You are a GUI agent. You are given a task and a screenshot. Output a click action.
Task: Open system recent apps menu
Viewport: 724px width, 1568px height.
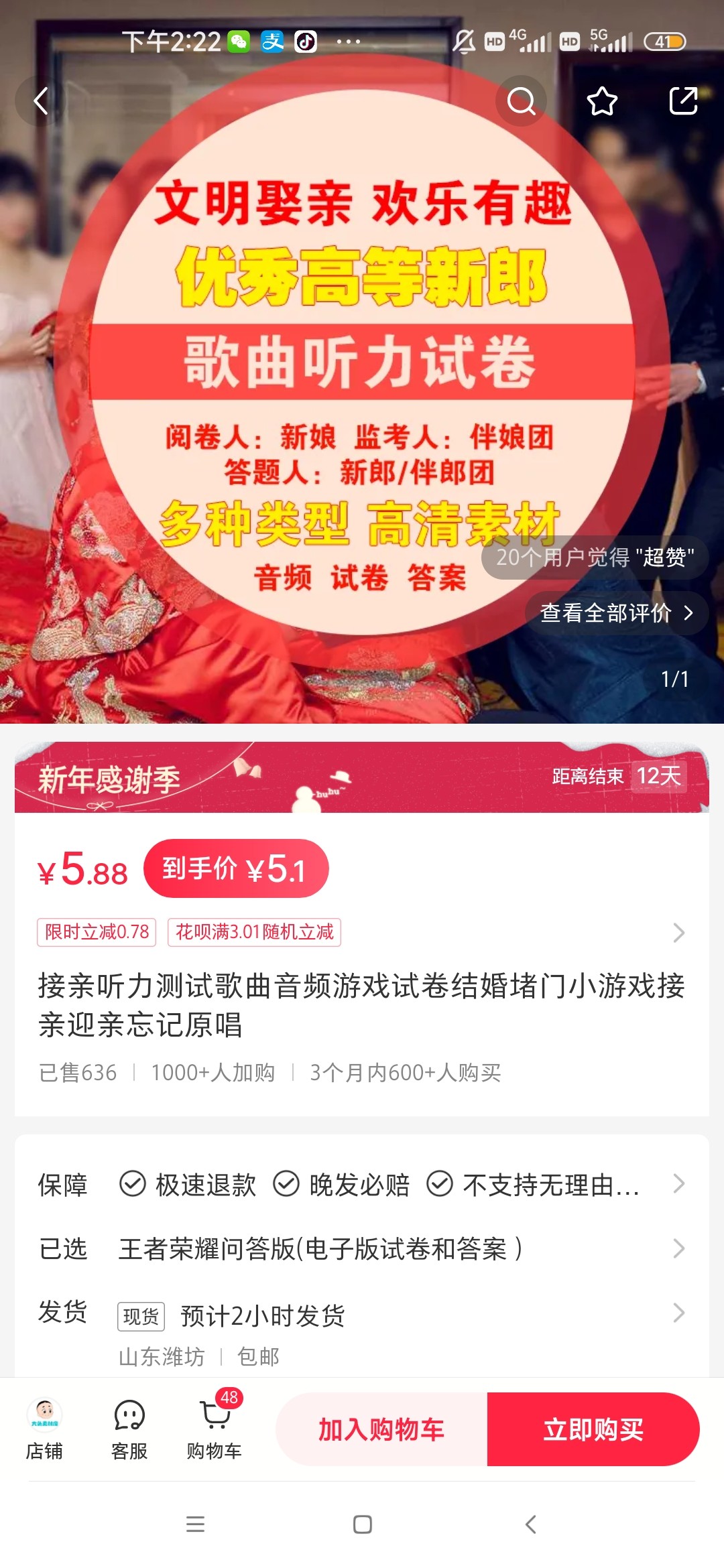pos(195,1524)
